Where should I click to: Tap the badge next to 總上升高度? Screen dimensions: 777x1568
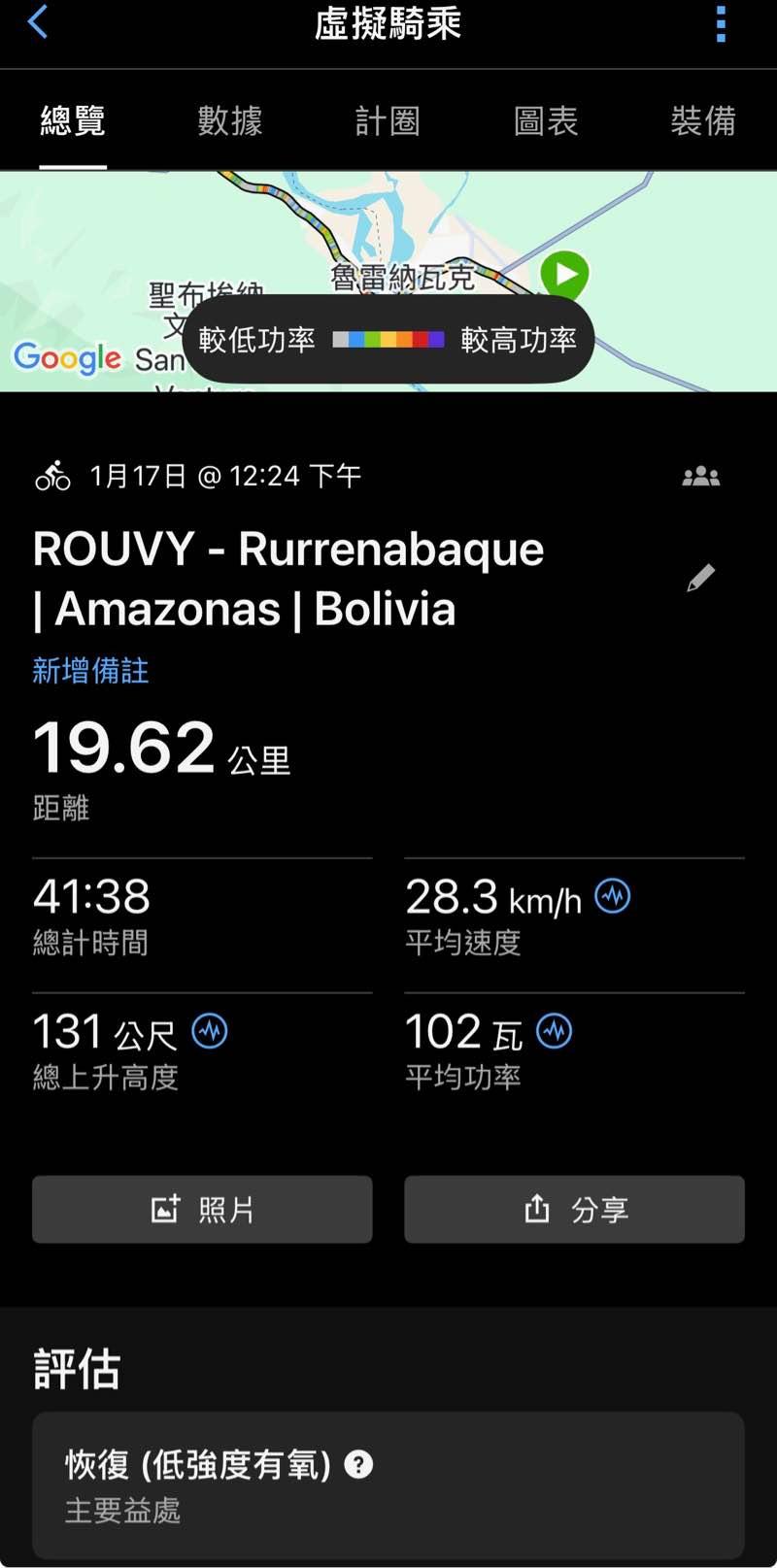tap(210, 1030)
